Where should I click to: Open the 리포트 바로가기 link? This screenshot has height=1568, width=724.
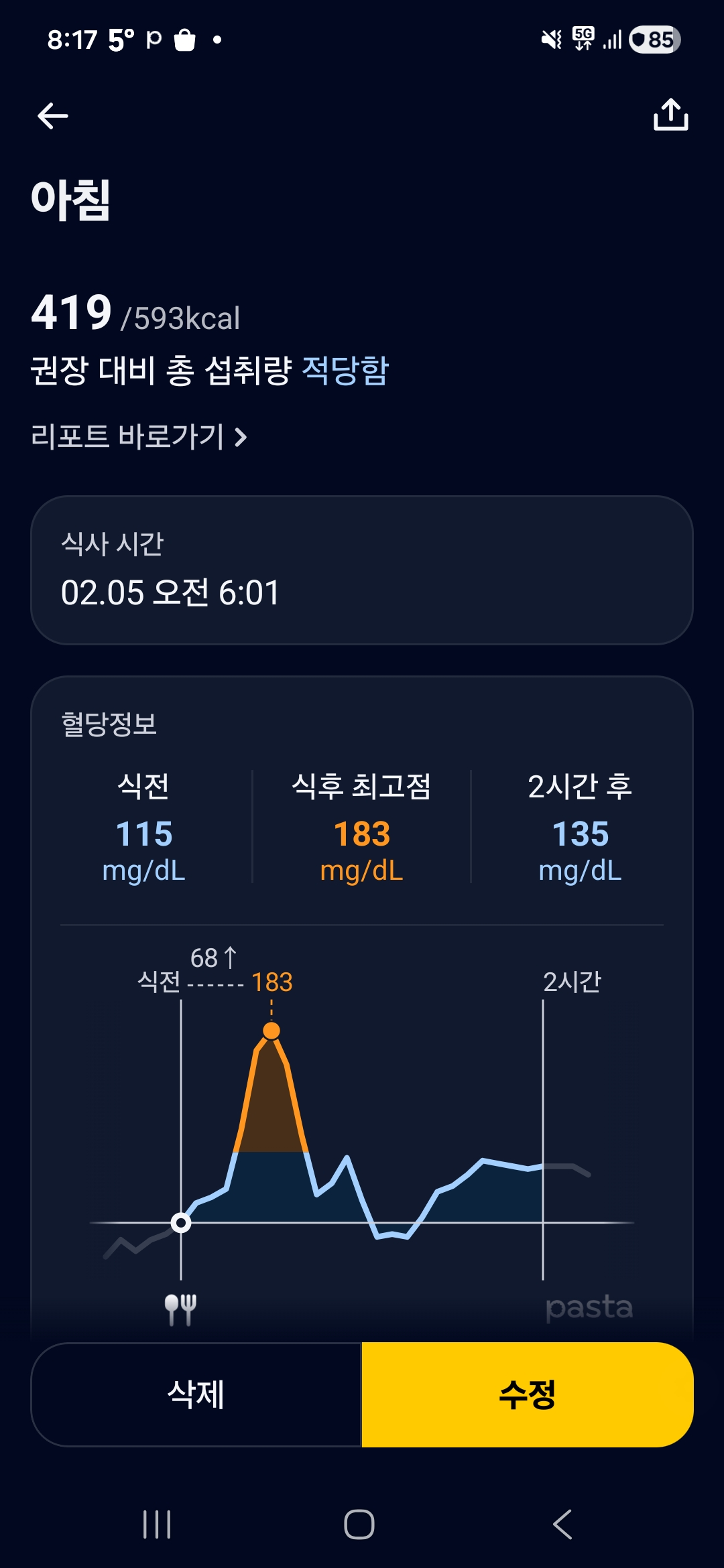click(x=139, y=437)
